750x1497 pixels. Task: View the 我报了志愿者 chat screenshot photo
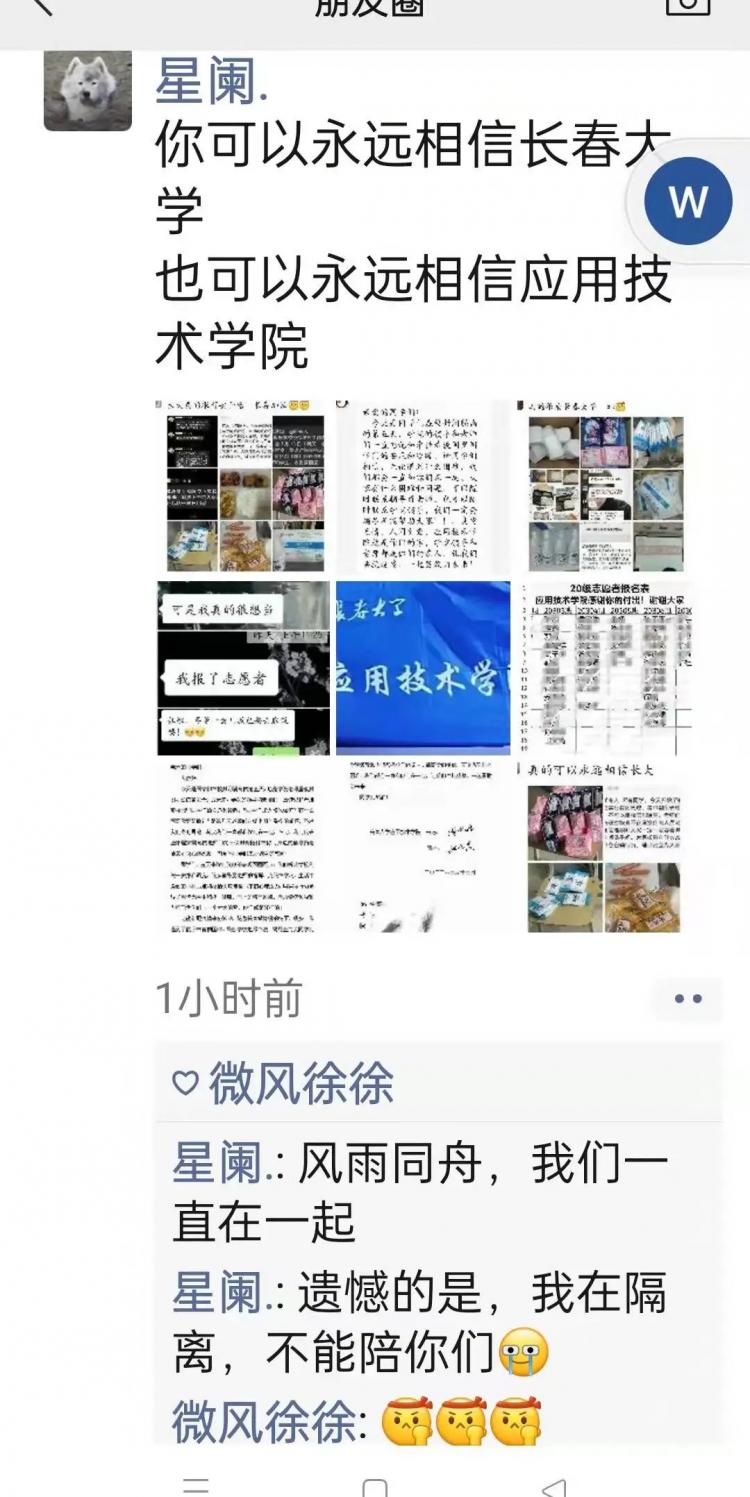point(243,667)
